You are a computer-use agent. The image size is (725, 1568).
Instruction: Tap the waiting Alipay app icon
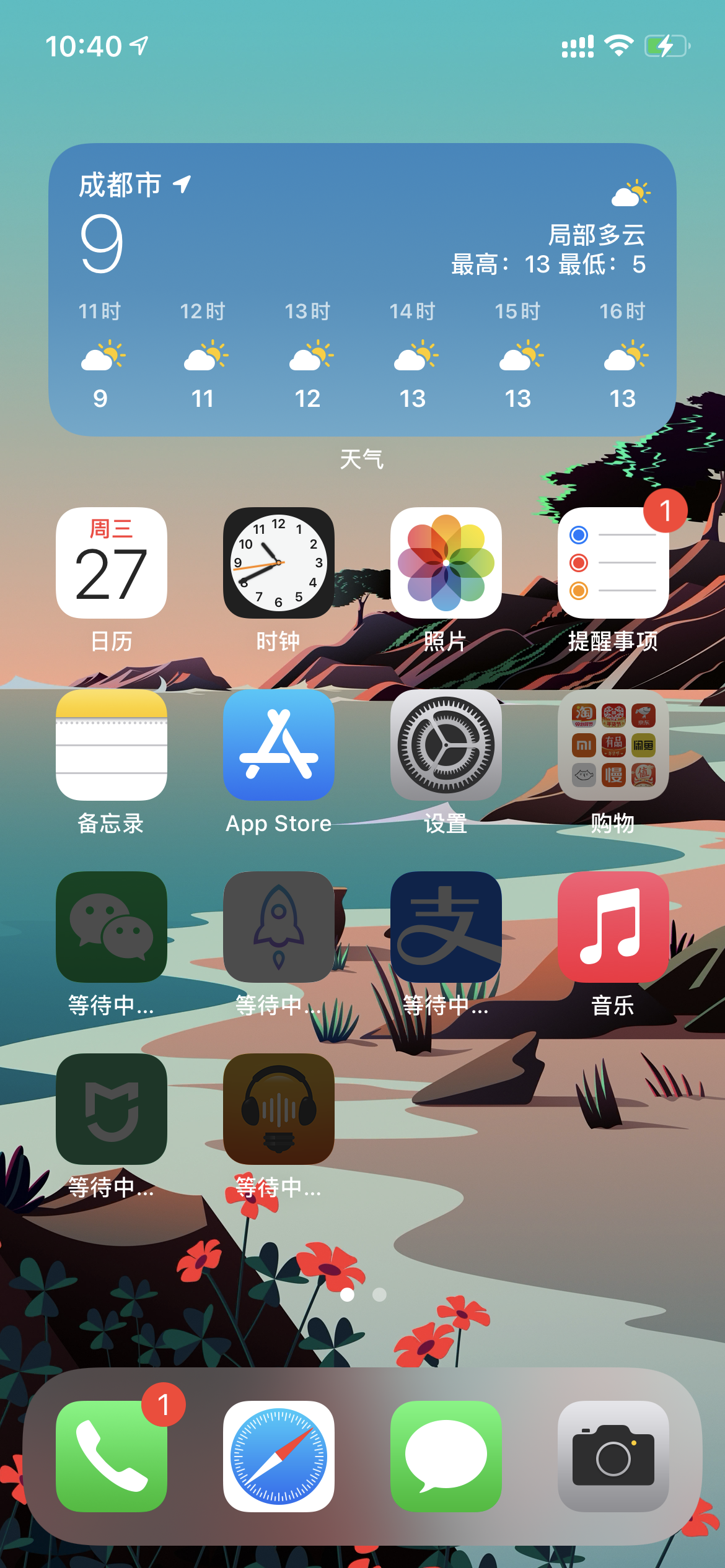(x=446, y=927)
